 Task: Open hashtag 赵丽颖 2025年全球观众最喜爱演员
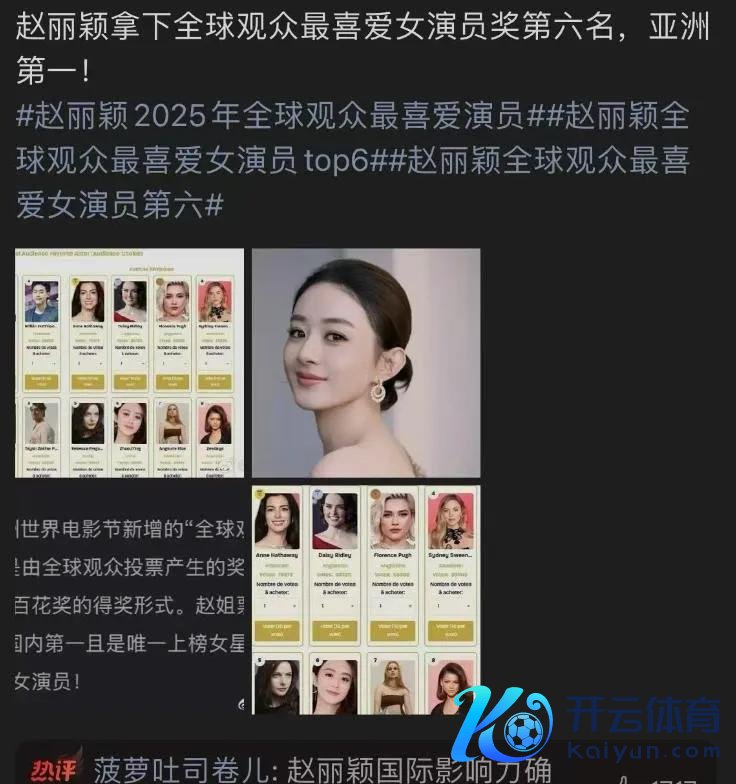coord(270,117)
